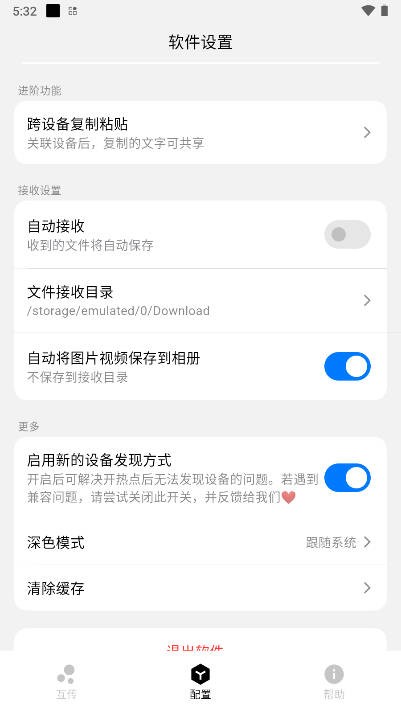Open 文件接收目录 folder setting
Viewport: 401px width, 713px height.
click(x=200, y=301)
